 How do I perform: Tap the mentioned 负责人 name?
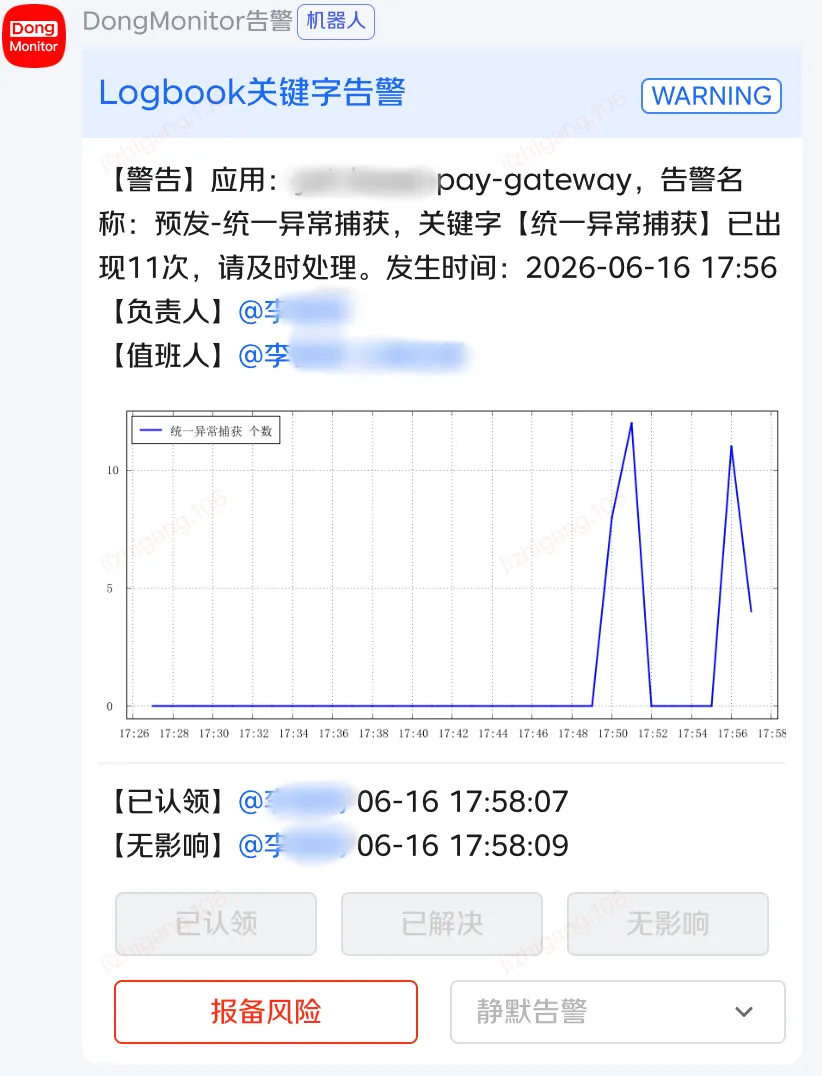[294, 311]
